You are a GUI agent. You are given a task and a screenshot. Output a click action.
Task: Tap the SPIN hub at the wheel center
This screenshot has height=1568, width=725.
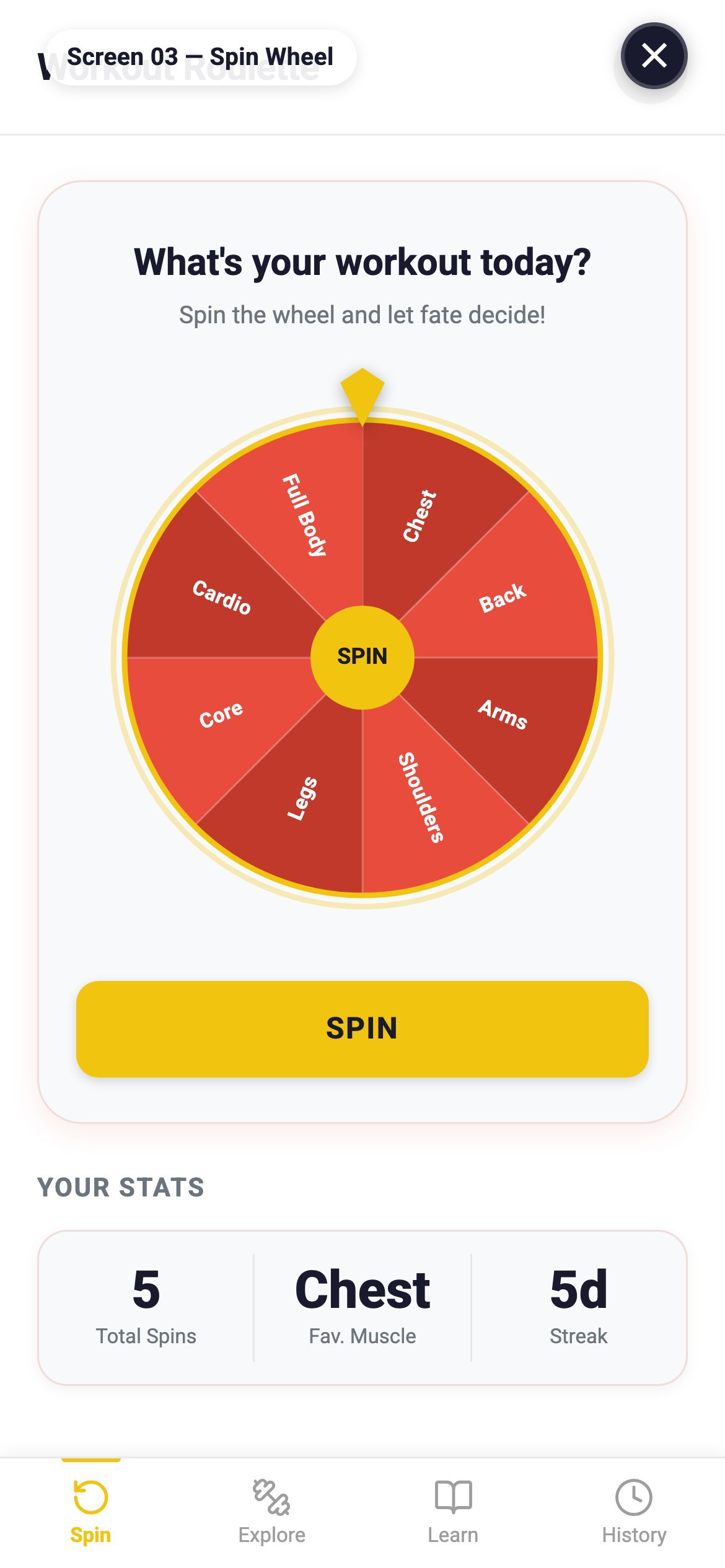[362, 656]
